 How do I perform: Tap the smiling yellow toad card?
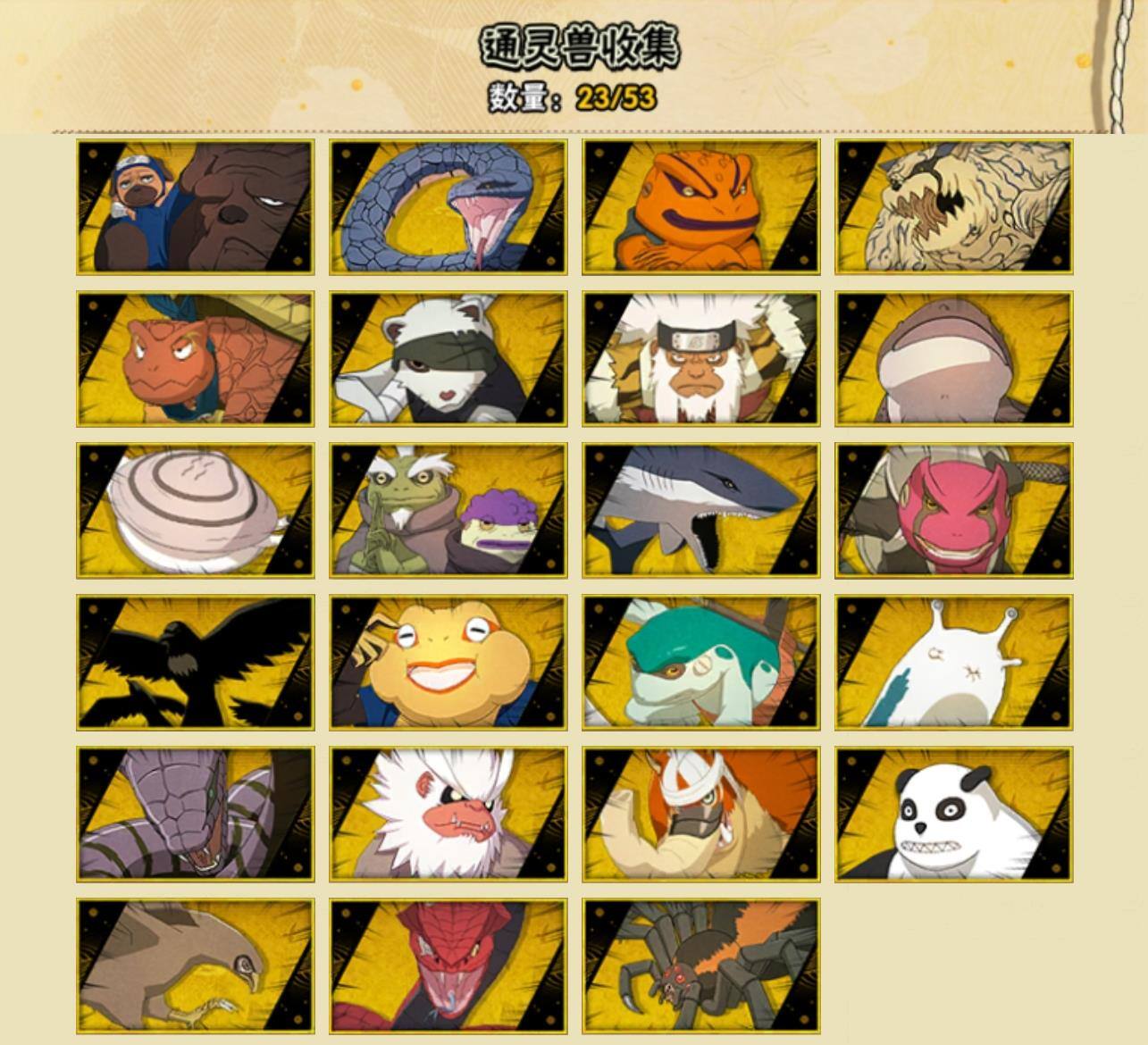pos(448,663)
